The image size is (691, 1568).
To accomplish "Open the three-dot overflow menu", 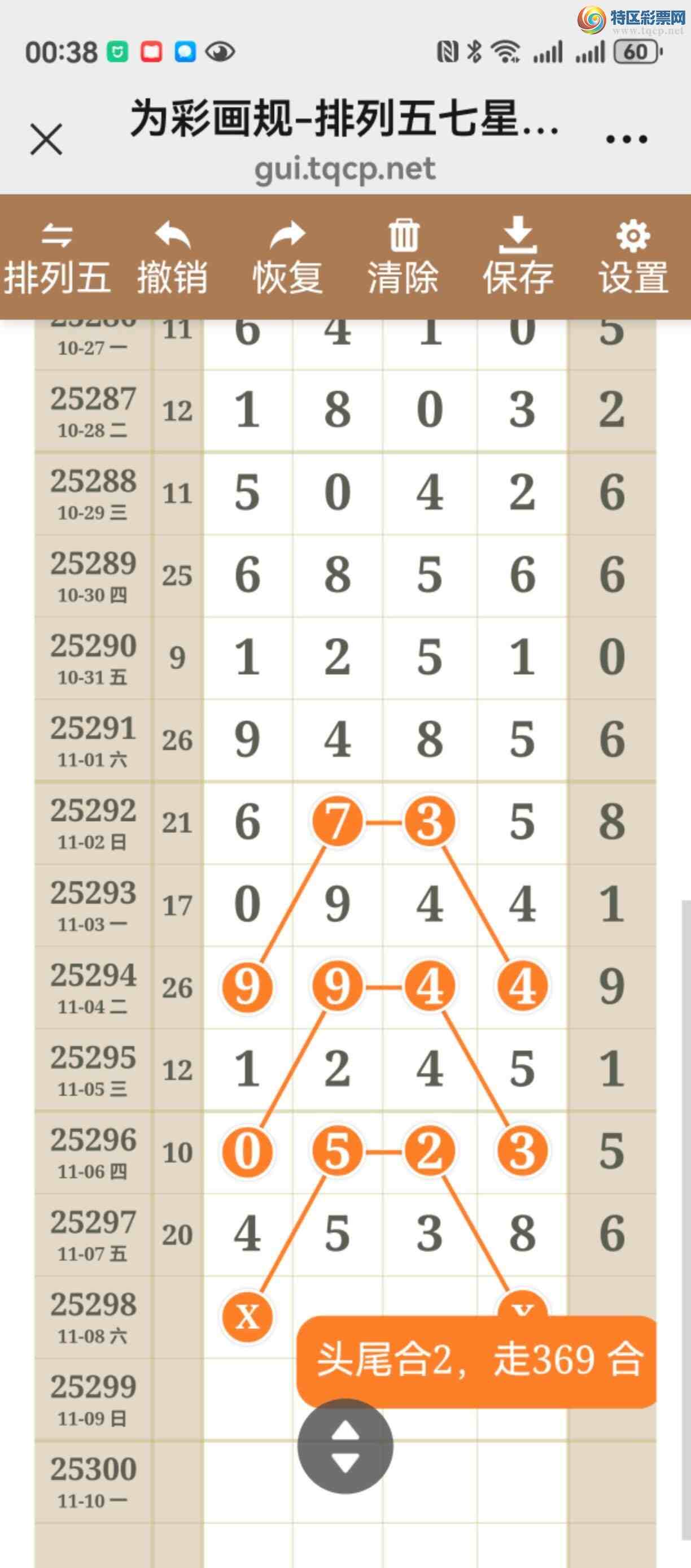I will (x=627, y=140).
